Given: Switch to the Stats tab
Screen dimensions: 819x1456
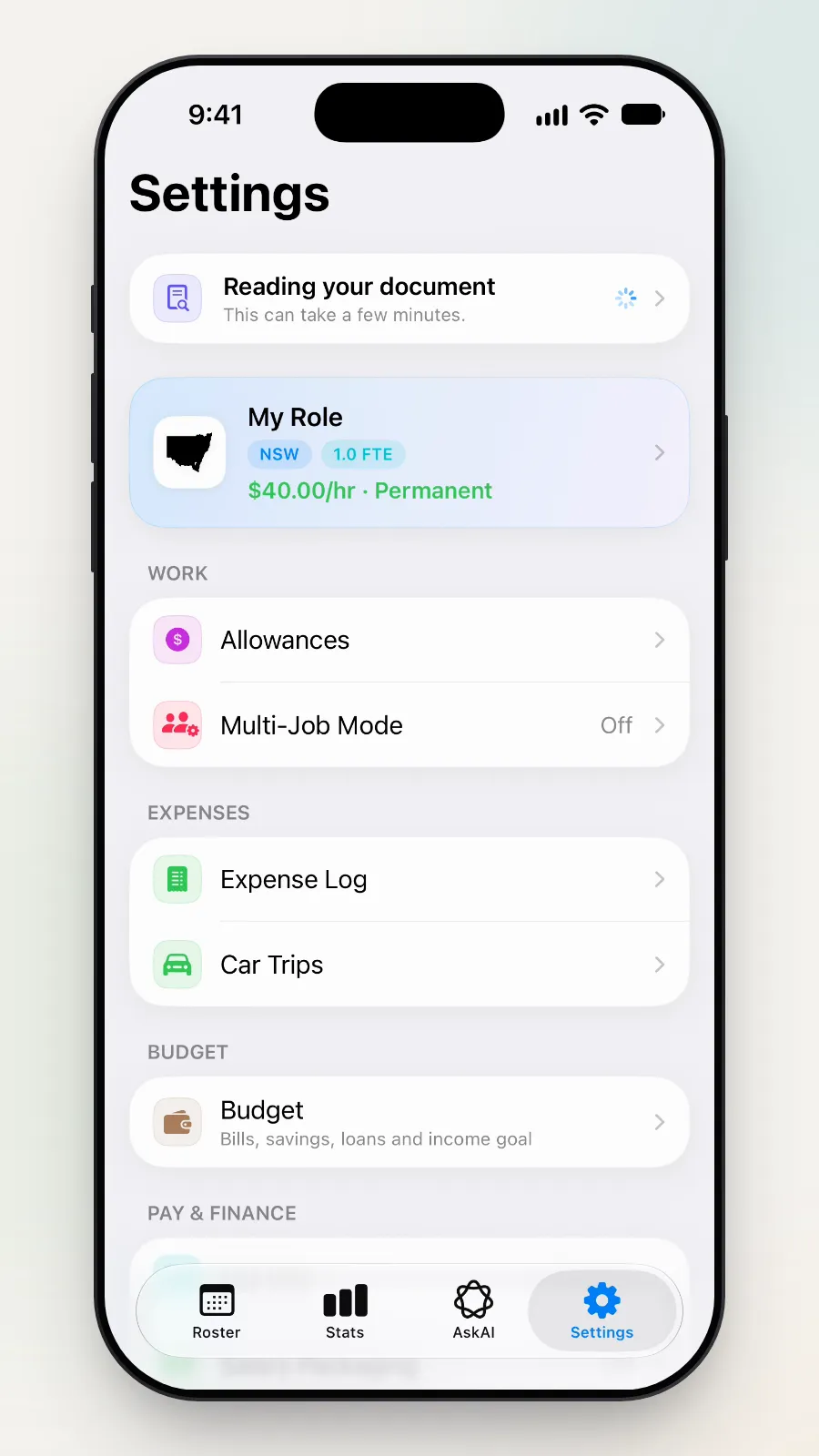Looking at the screenshot, I should pyautogui.click(x=345, y=1311).
